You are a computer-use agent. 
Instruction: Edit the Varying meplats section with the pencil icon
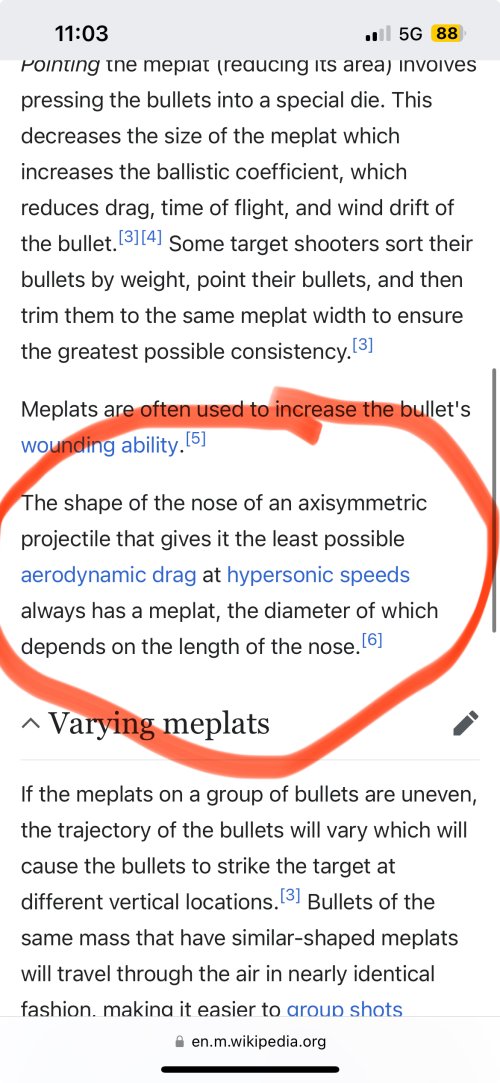click(x=465, y=723)
